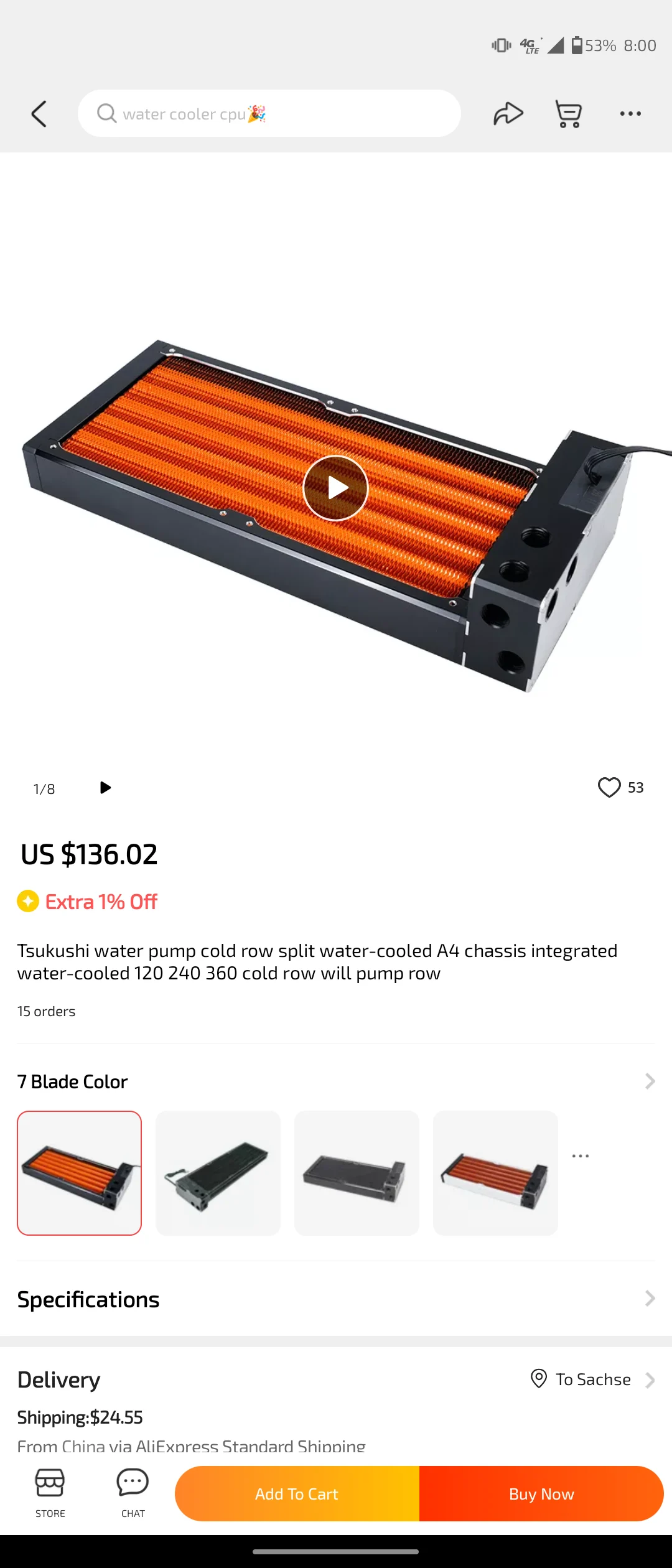672x1568 pixels.
Task: Go back with the back arrow
Action: point(39,113)
